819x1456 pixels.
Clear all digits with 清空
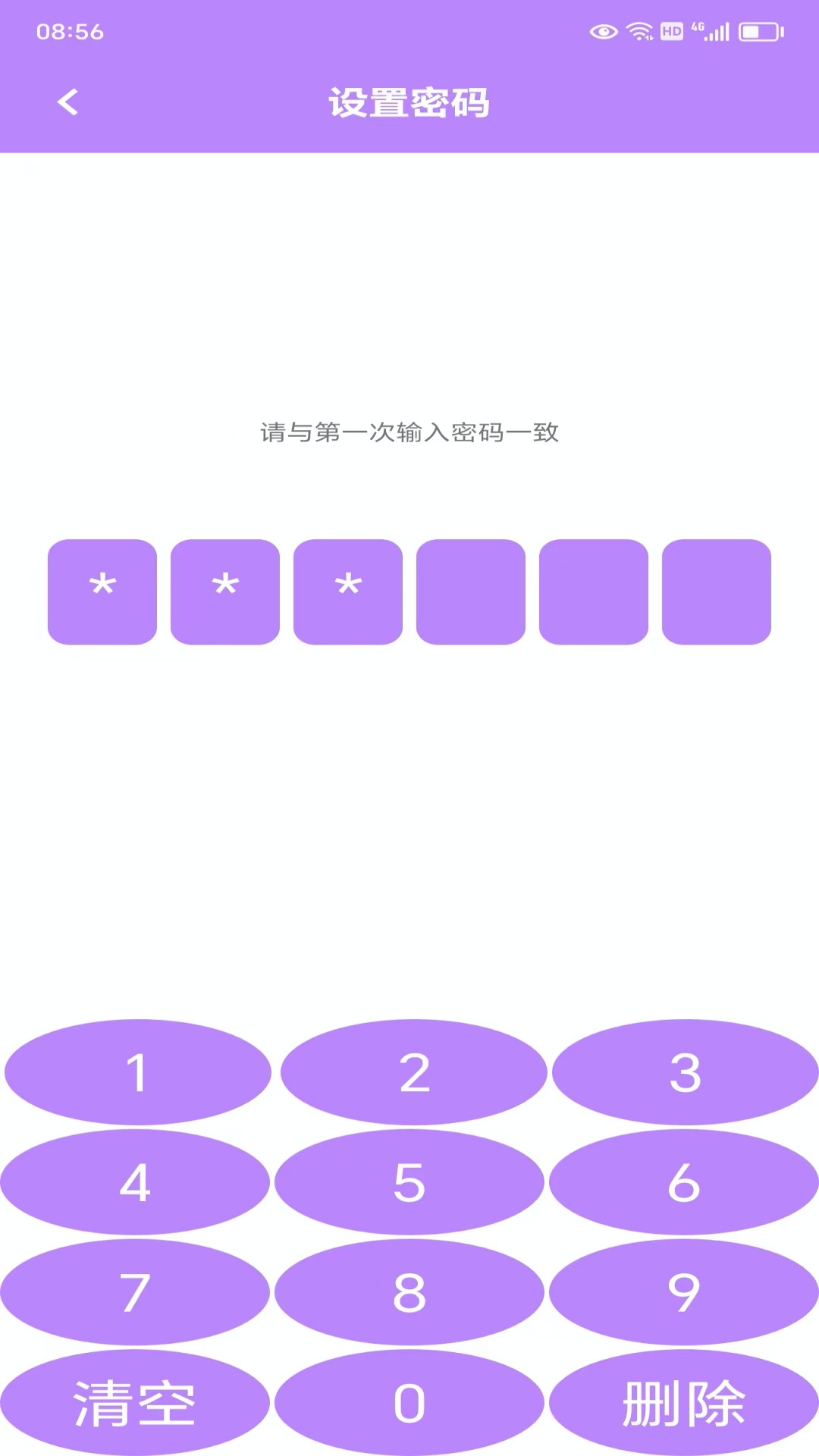[x=135, y=1402]
